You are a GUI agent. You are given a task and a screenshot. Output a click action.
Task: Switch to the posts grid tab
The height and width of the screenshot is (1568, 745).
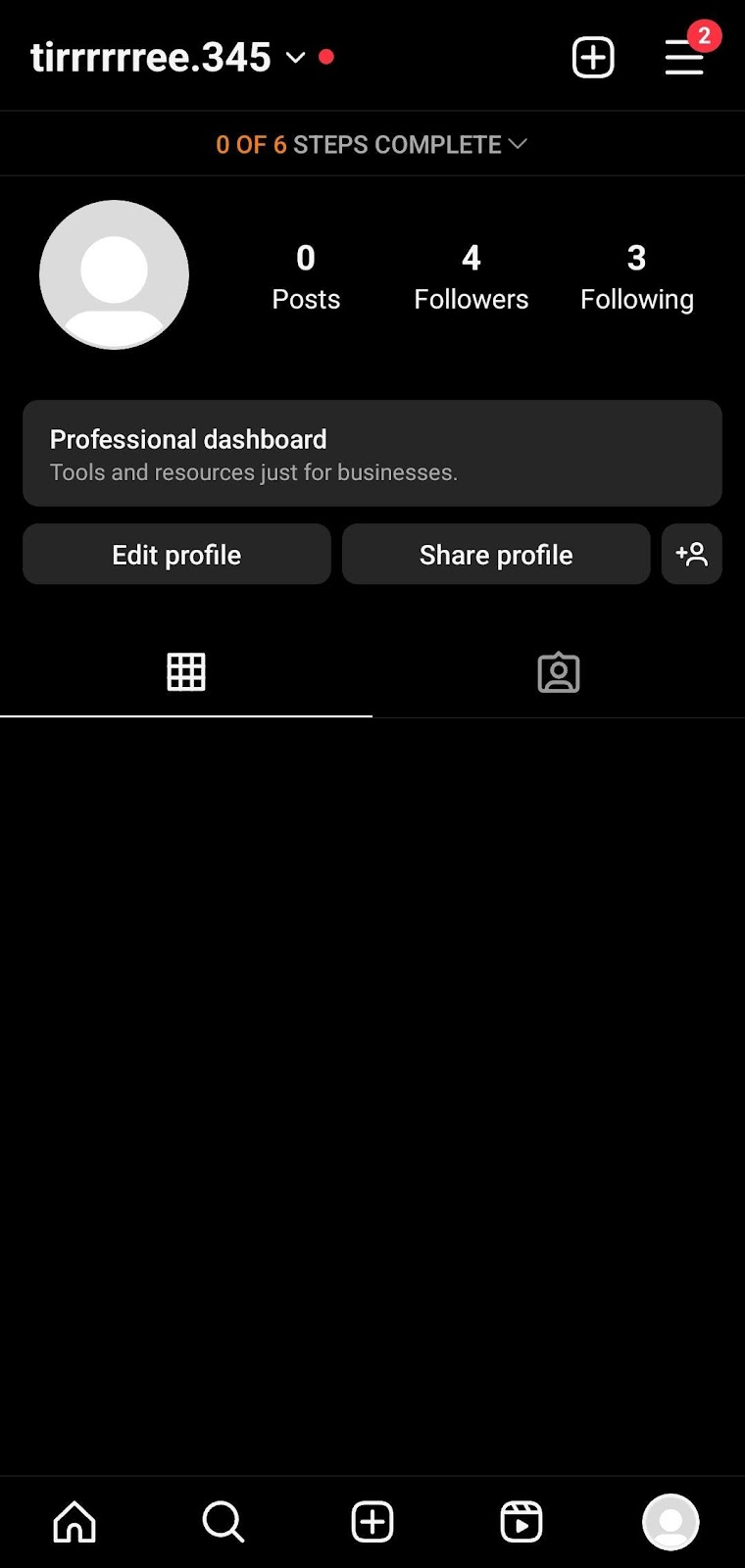(186, 672)
